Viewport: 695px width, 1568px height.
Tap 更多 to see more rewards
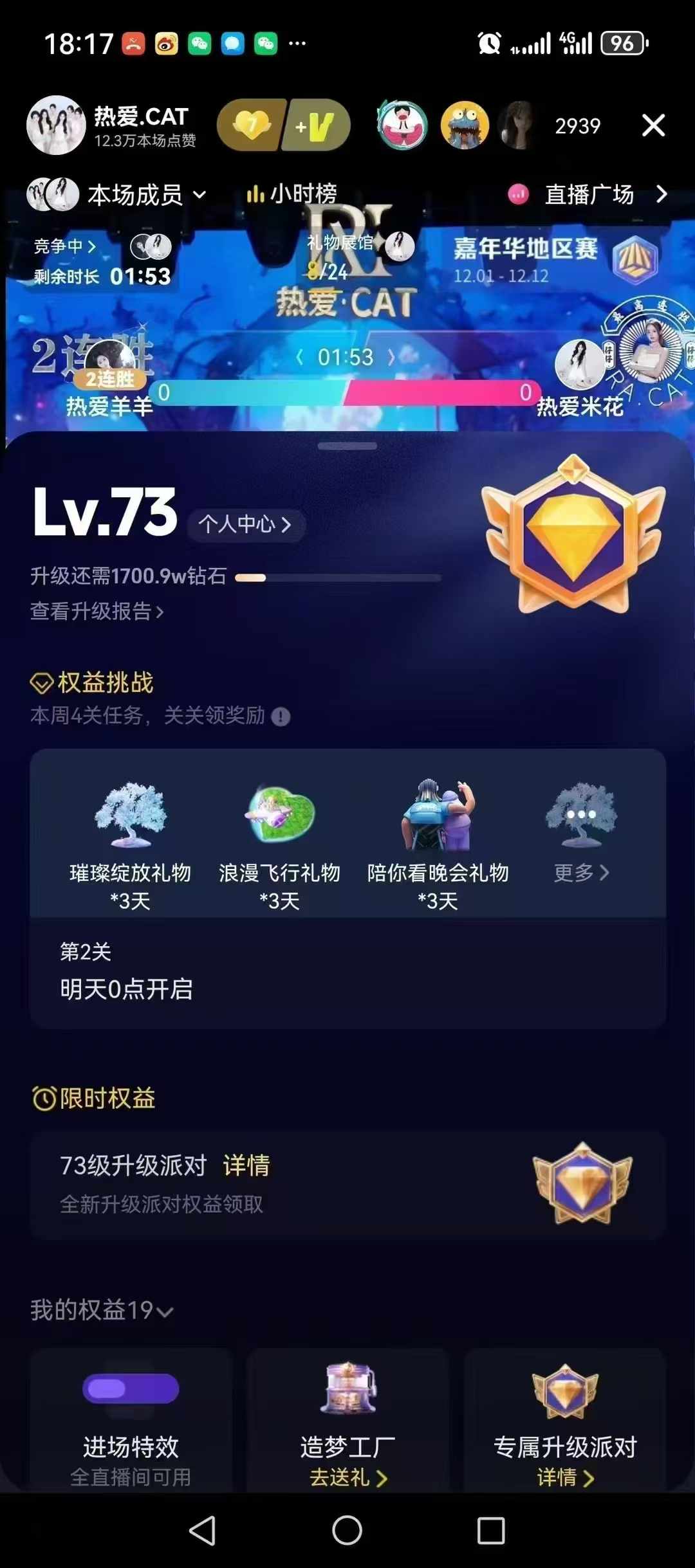[581, 873]
